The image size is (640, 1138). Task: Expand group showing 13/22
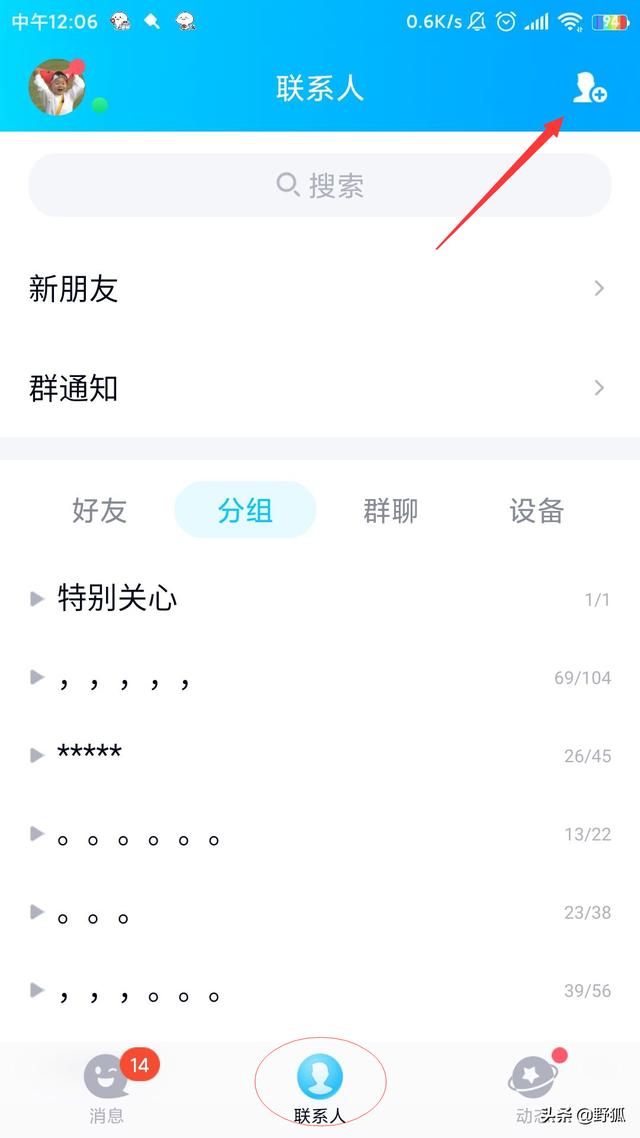coord(320,835)
